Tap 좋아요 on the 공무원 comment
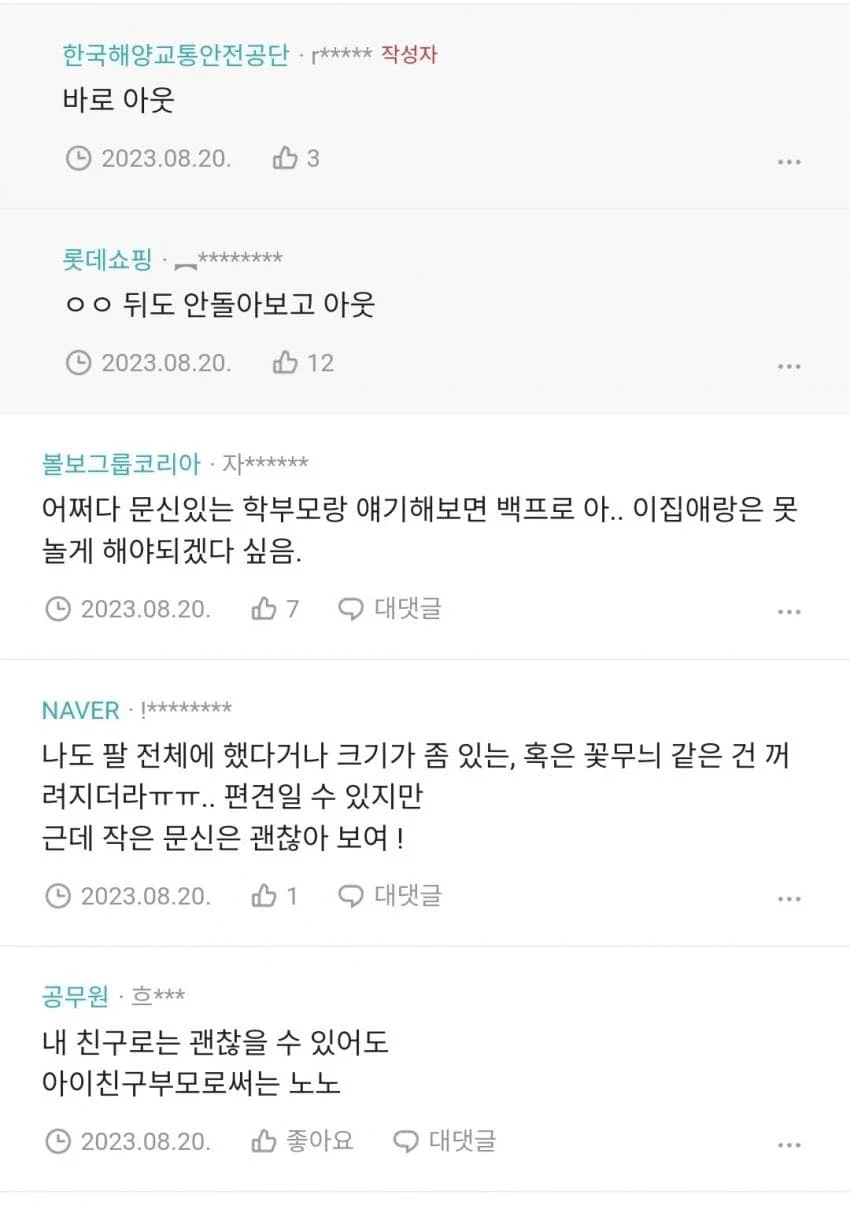850x1205 pixels. 302,1140
